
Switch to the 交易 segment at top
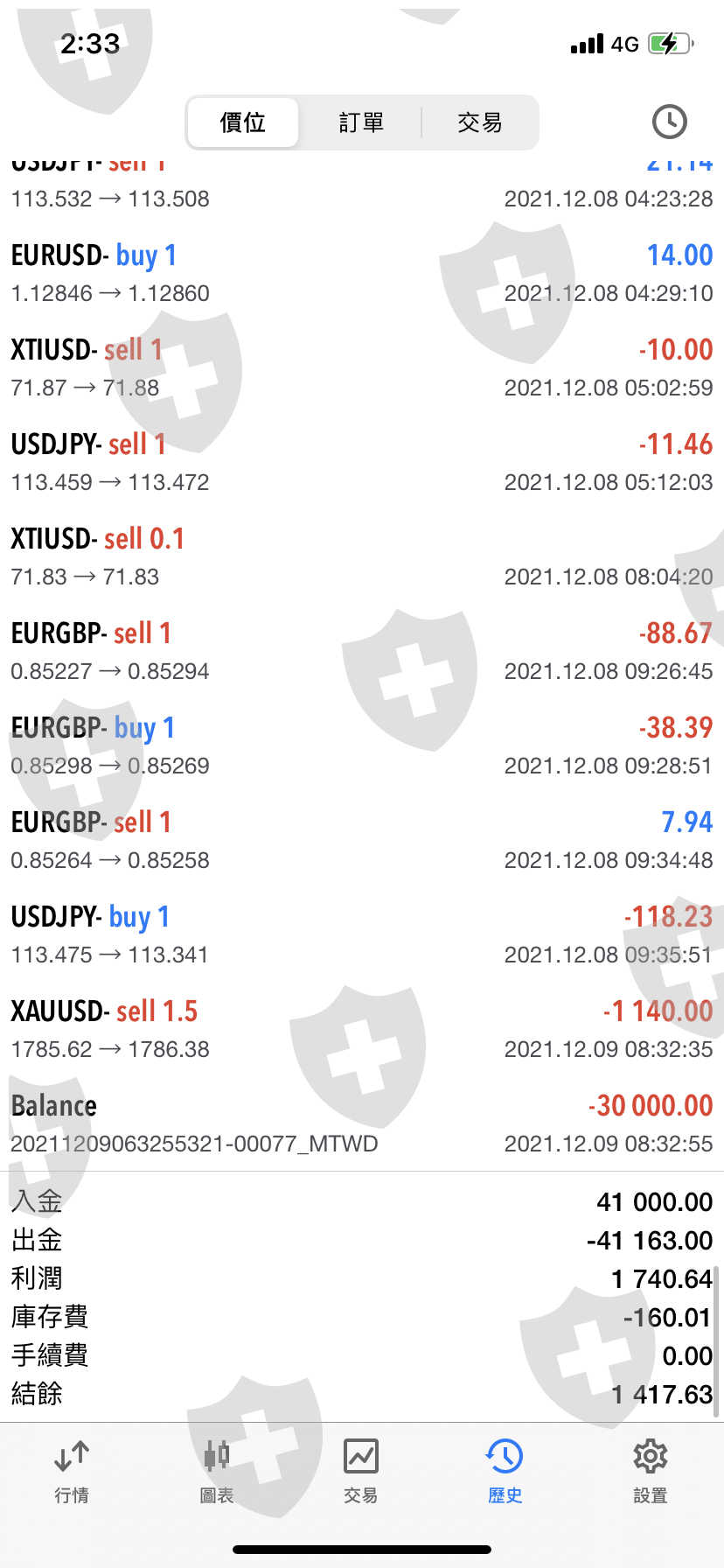pyautogui.click(x=479, y=122)
